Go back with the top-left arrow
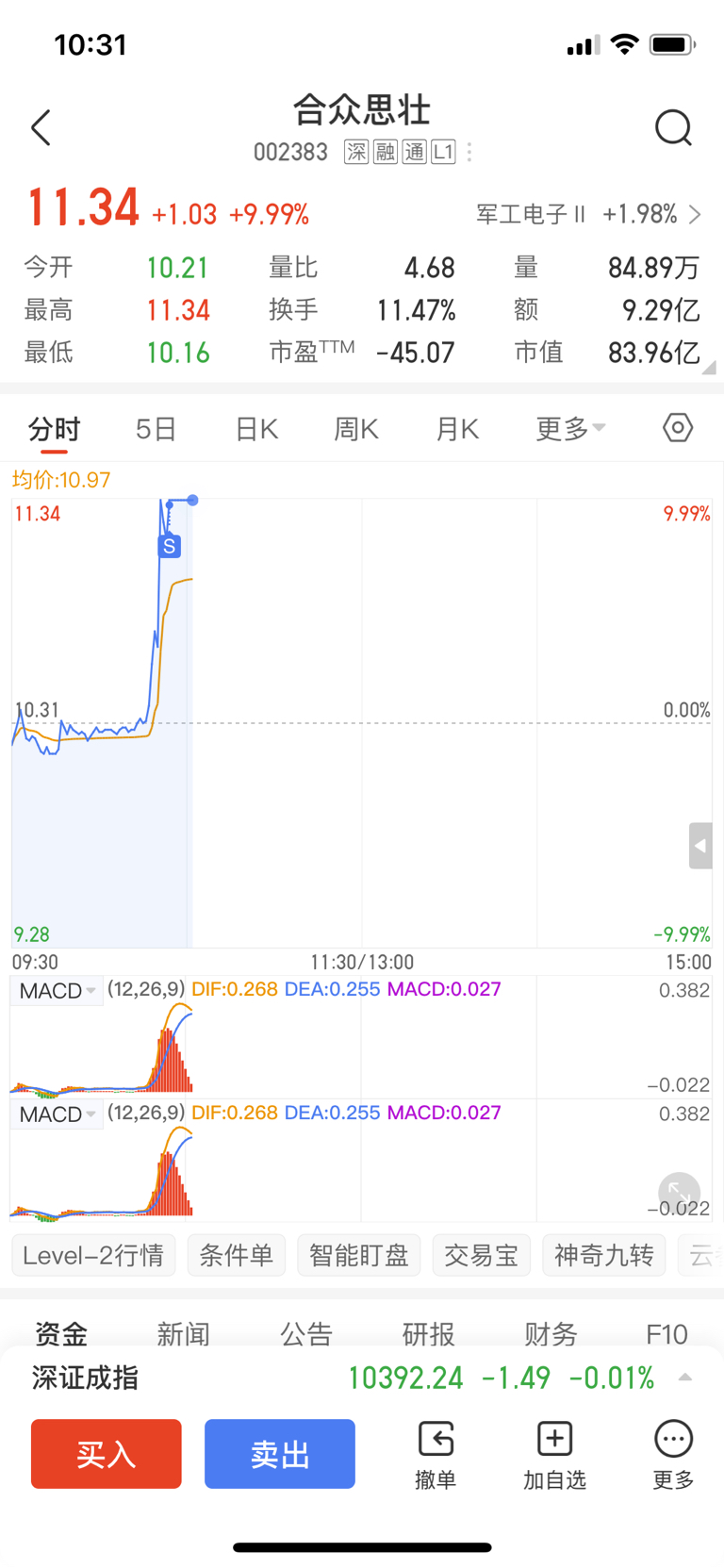 coord(41,128)
